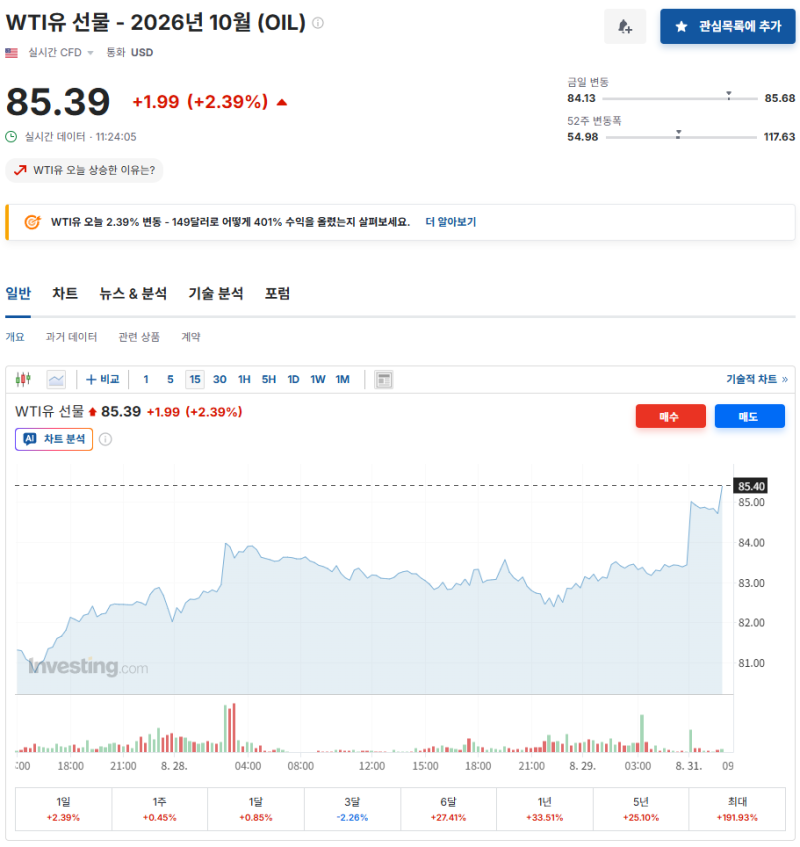Viewport: 800px width, 847px height.
Task: Go to the 기술 분석 tab
Action: [216, 293]
